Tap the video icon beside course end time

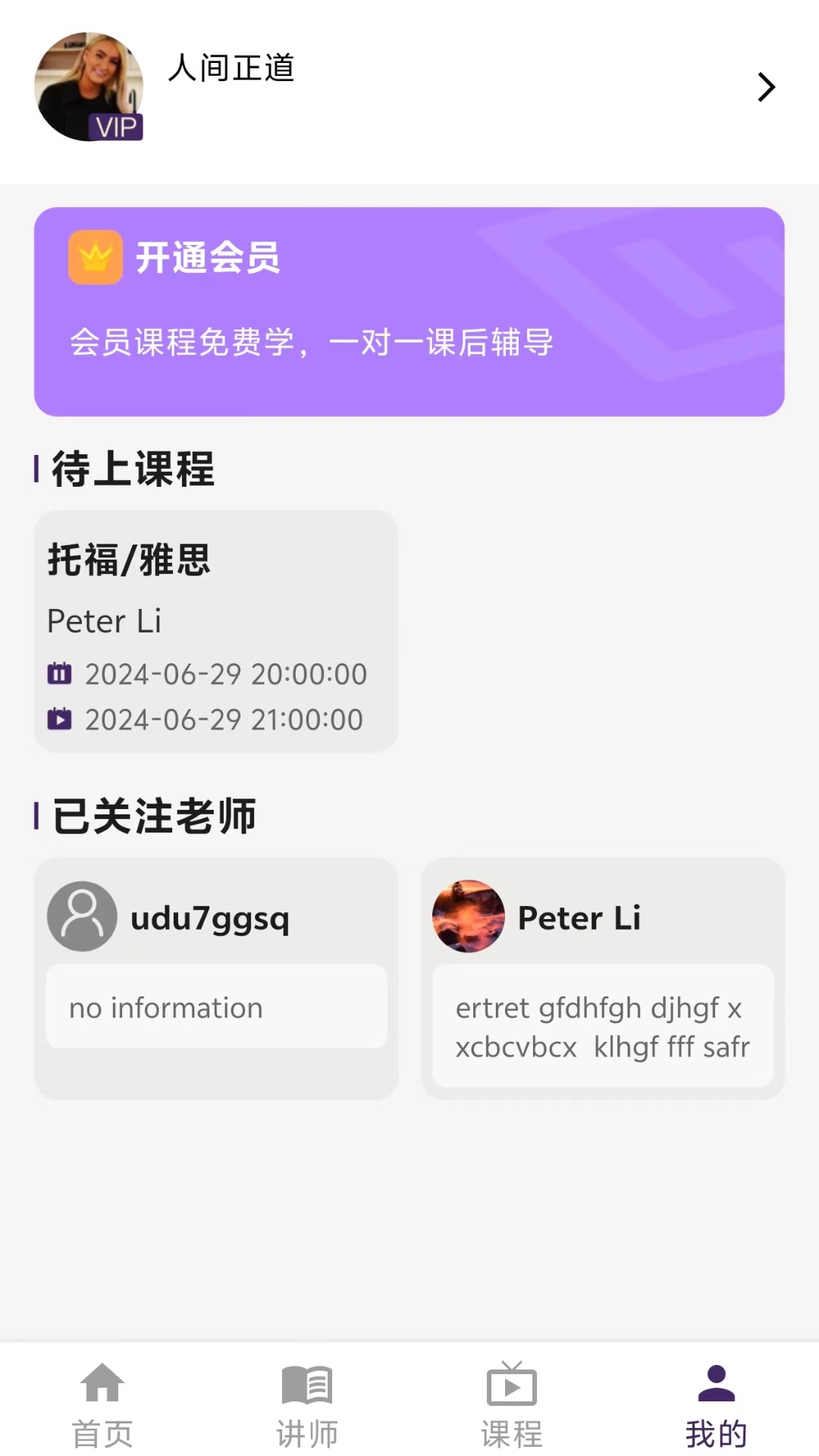[x=59, y=719]
